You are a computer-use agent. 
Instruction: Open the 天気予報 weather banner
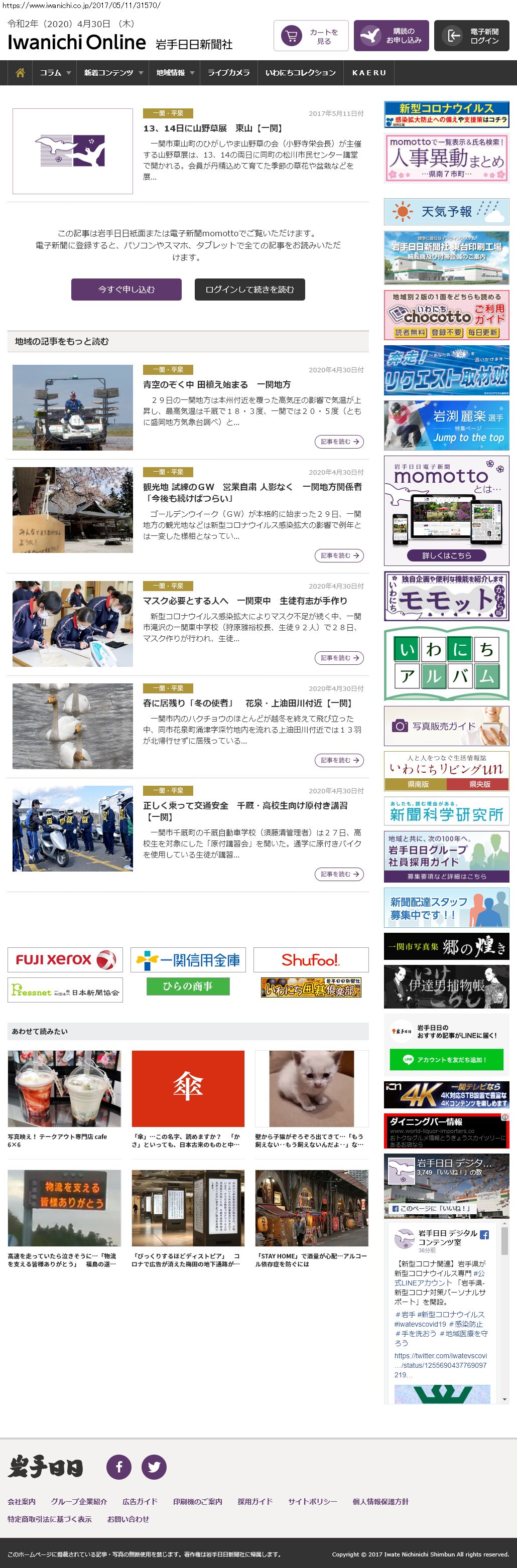click(x=446, y=212)
